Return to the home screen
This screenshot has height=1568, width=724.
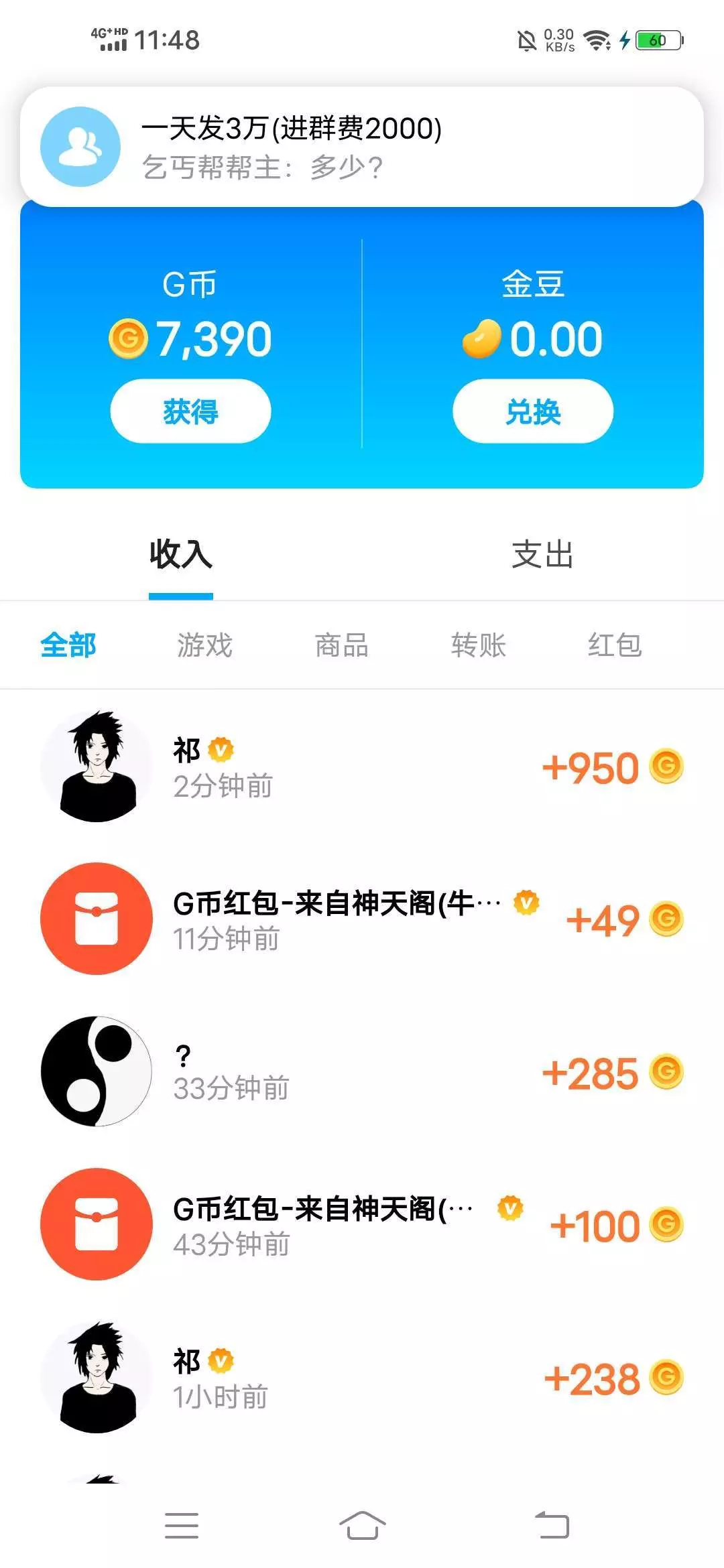click(x=362, y=1526)
